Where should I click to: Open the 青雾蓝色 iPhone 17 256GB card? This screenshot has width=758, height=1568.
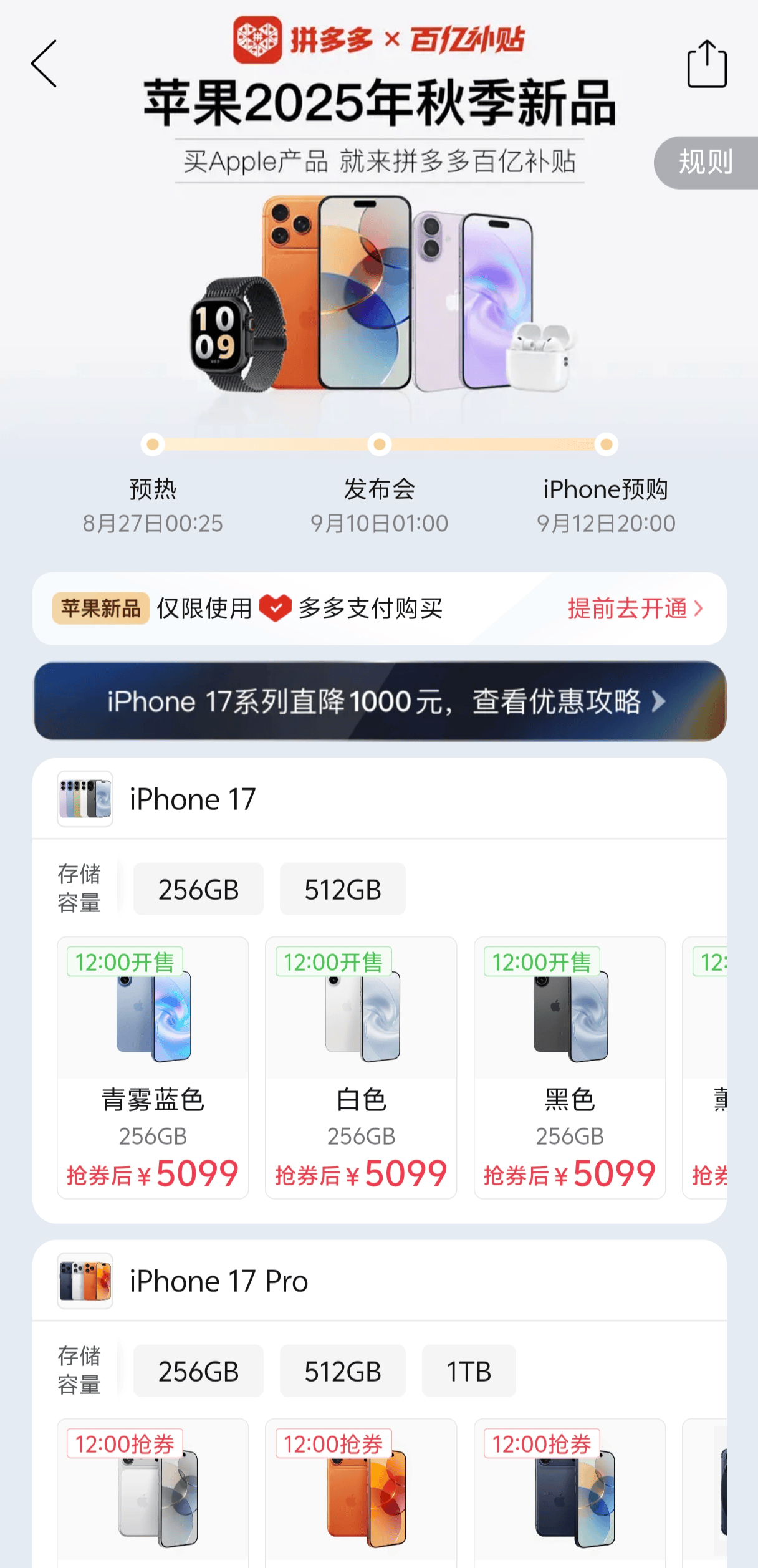[153, 1067]
